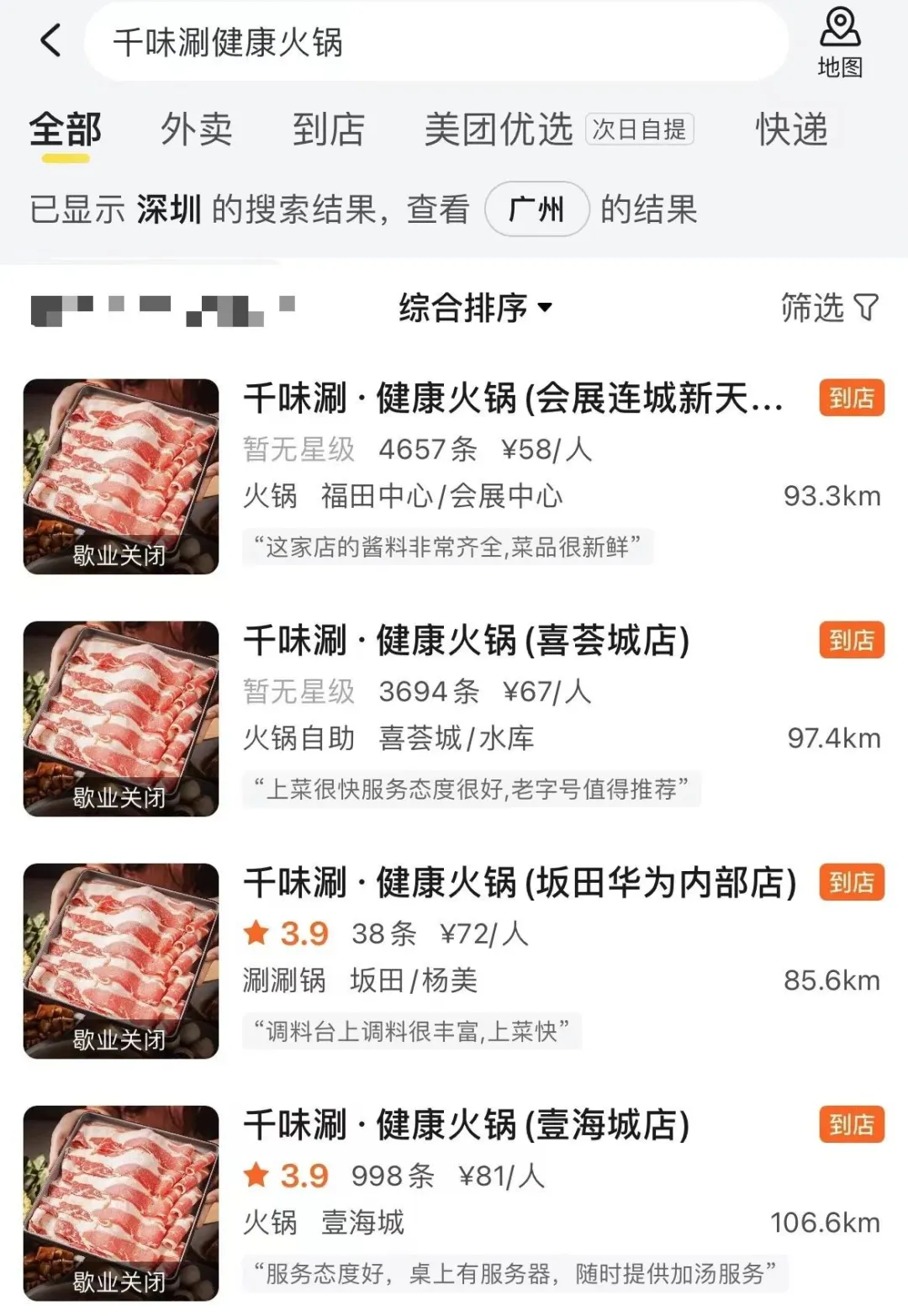Switch to the 到店 tab

[x=328, y=130]
